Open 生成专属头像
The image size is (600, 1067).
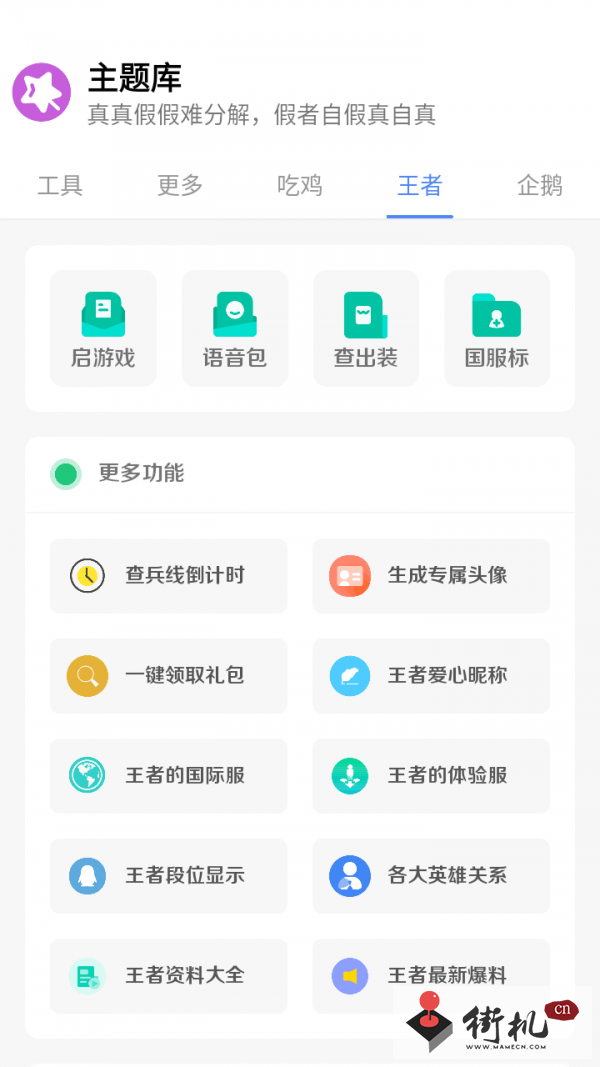[x=431, y=576]
